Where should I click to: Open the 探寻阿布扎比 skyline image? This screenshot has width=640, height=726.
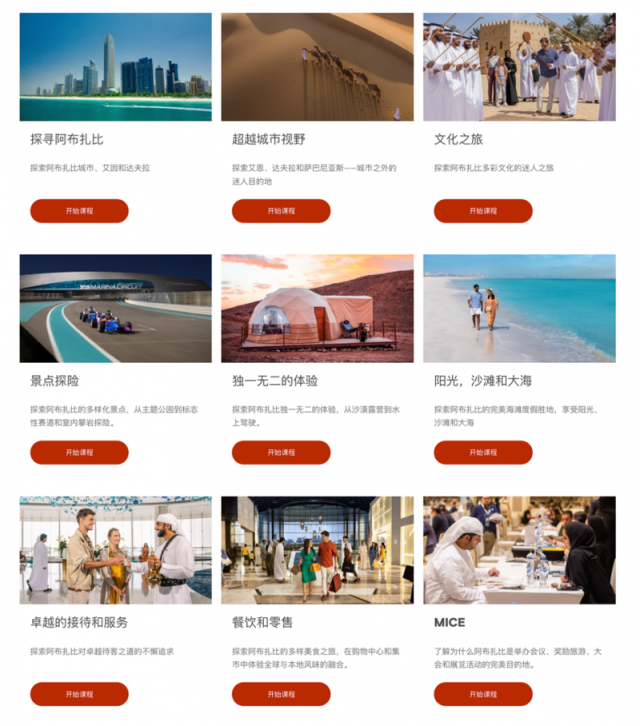coord(116,67)
